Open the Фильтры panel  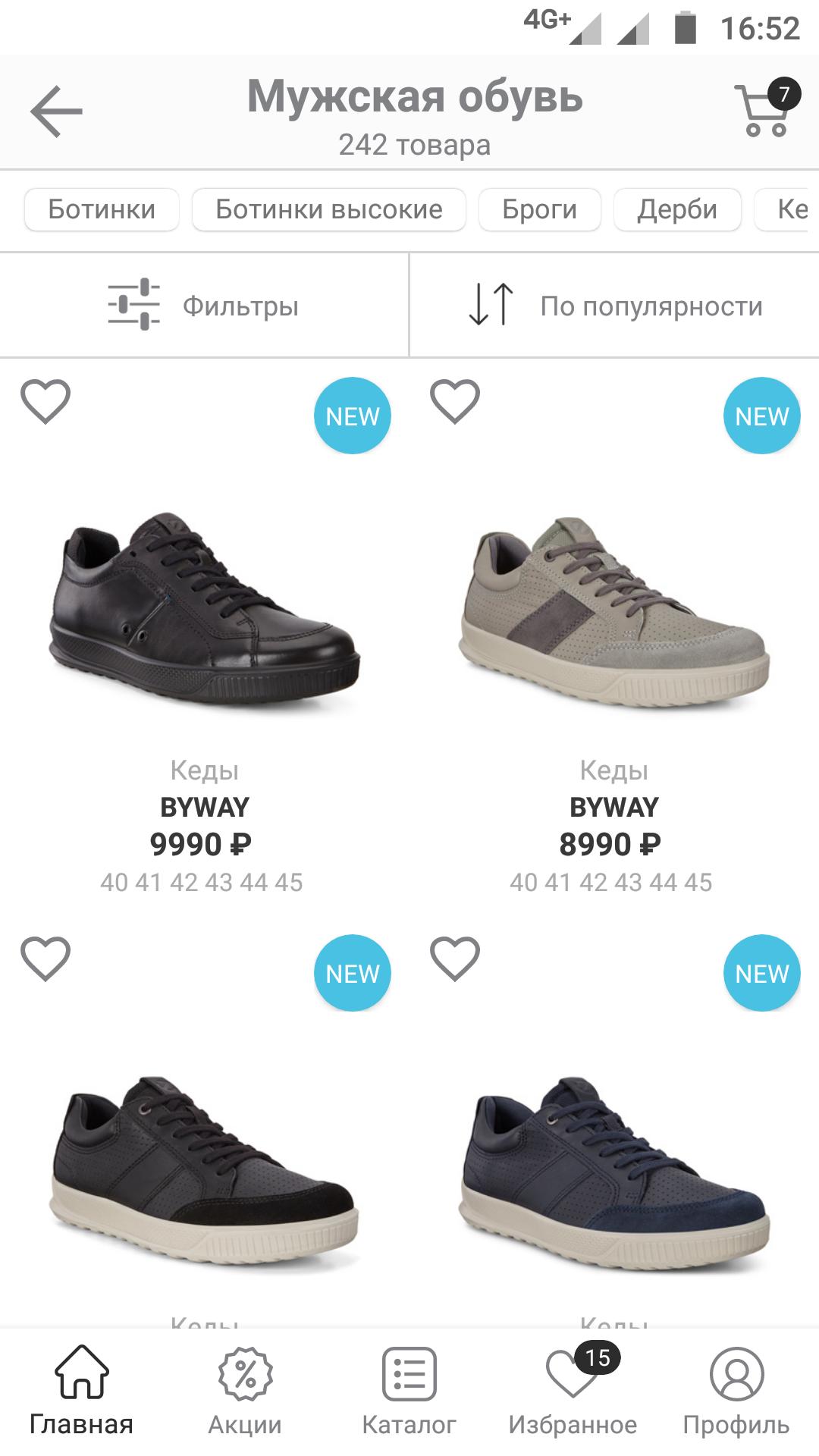[x=203, y=306]
